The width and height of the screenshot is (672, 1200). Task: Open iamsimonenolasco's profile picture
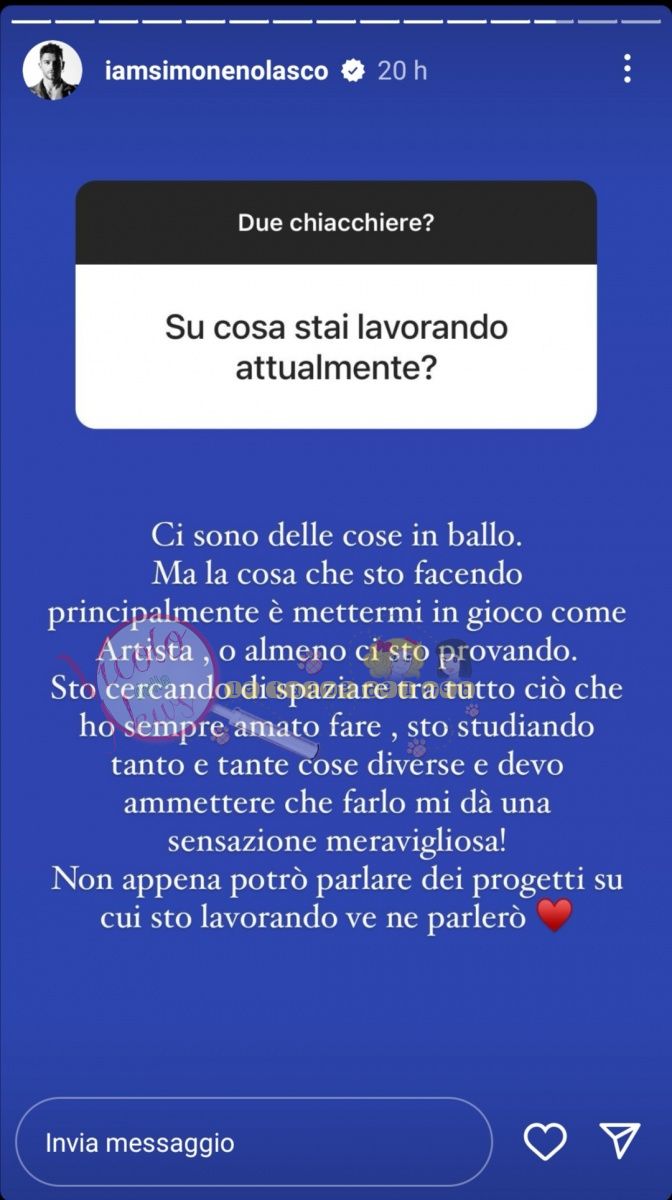click(52, 70)
